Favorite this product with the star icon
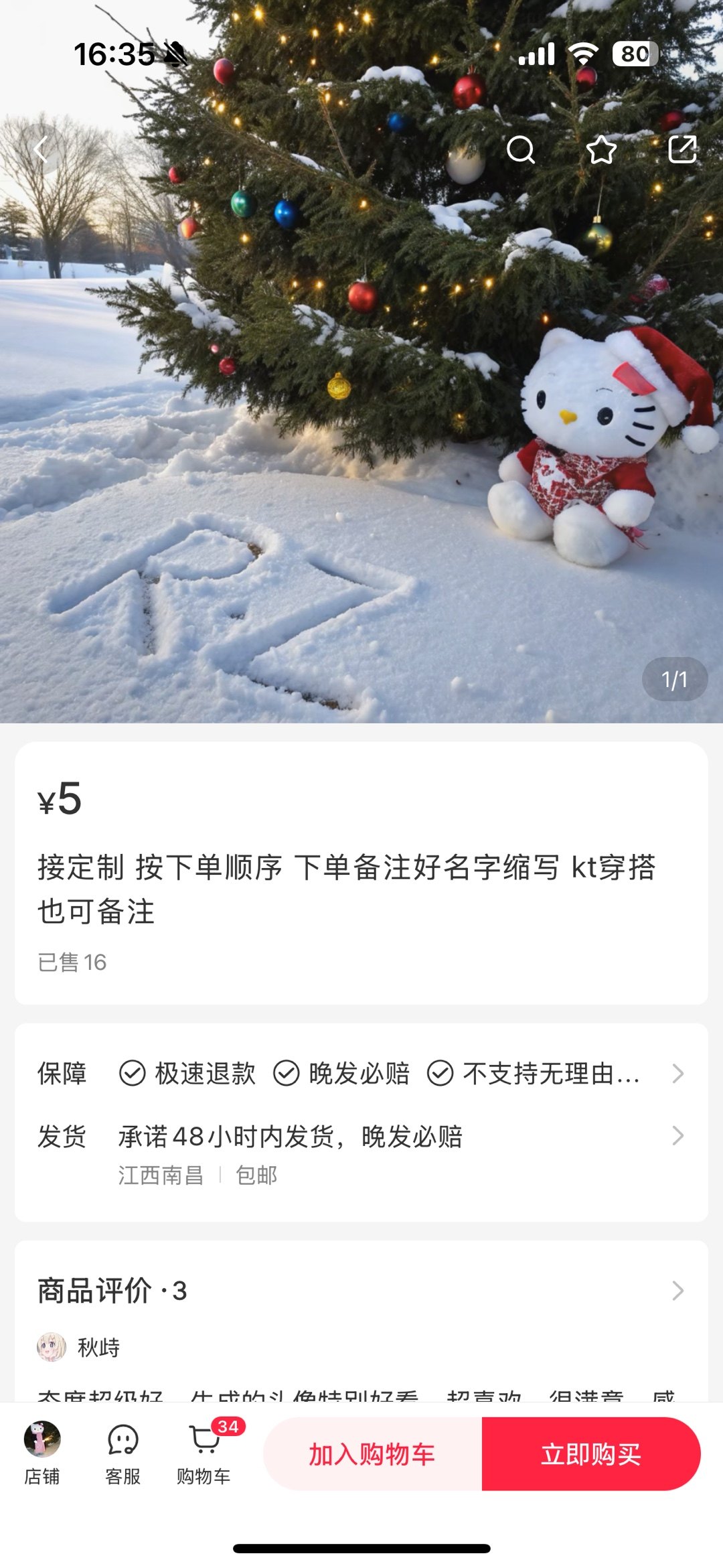 point(601,149)
